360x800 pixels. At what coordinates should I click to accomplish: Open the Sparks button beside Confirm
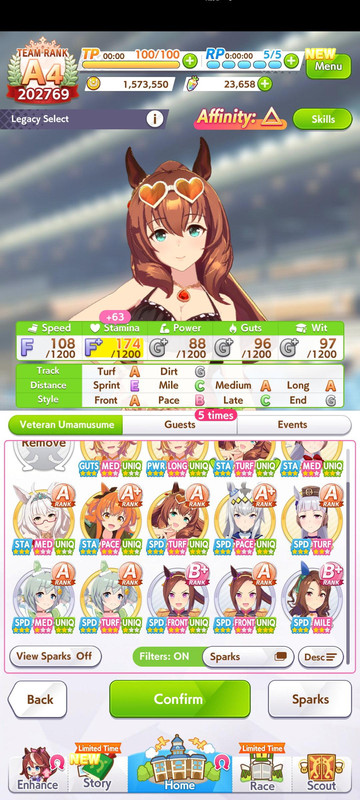click(310, 699)
